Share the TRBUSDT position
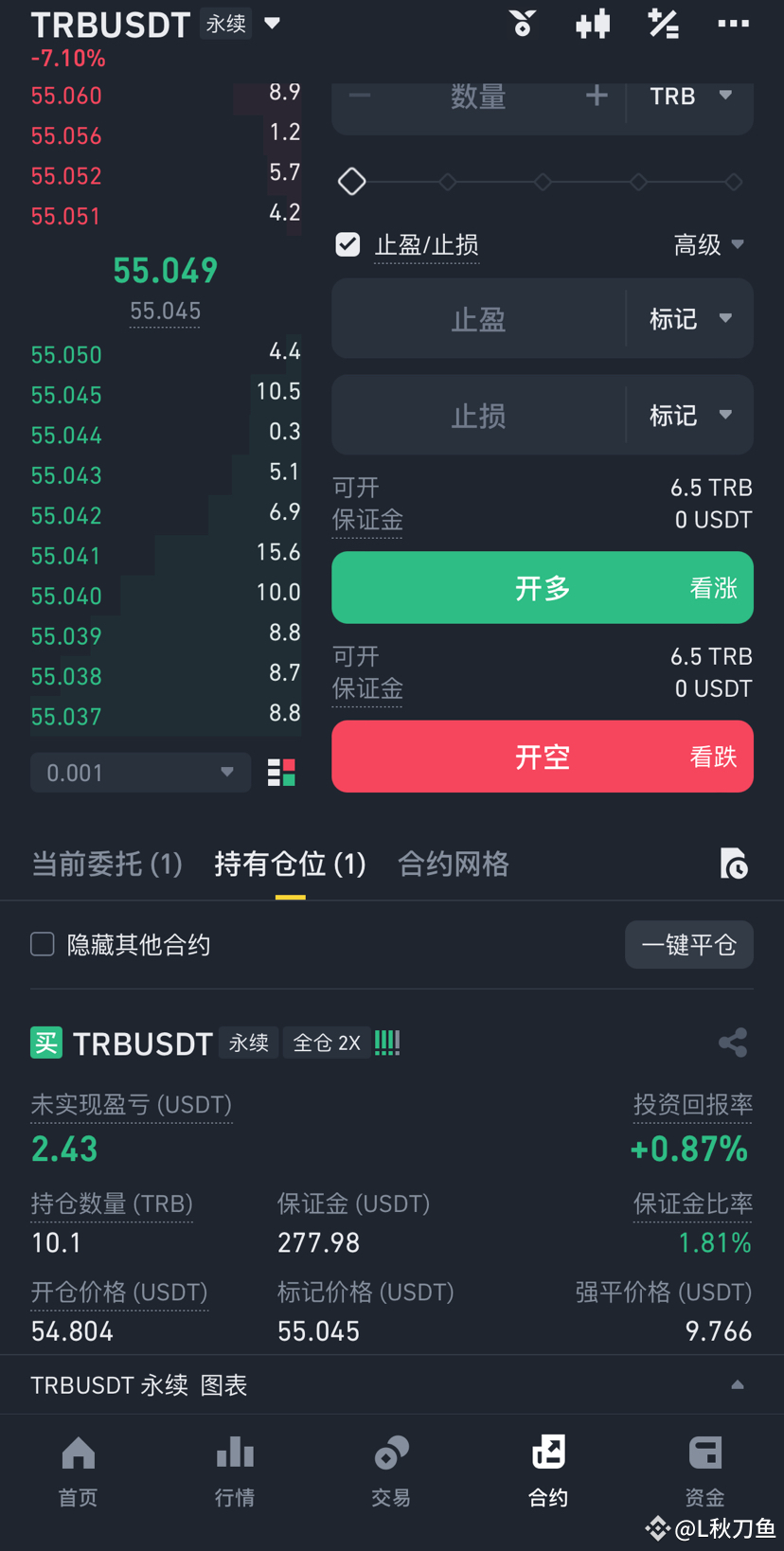784x1551 pixels. 734,1042
